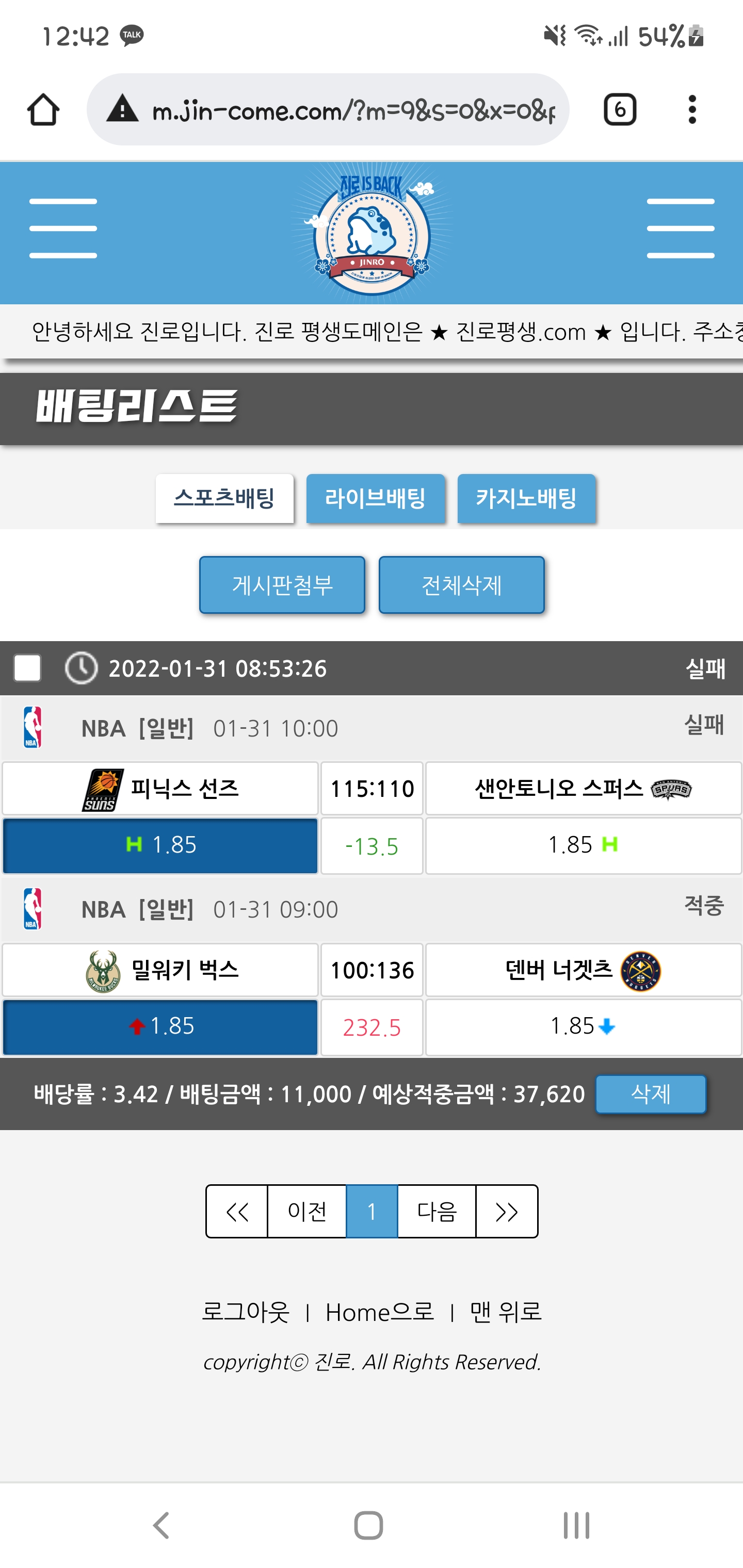Switch to 라이브배팅 tab

(375, 499)
